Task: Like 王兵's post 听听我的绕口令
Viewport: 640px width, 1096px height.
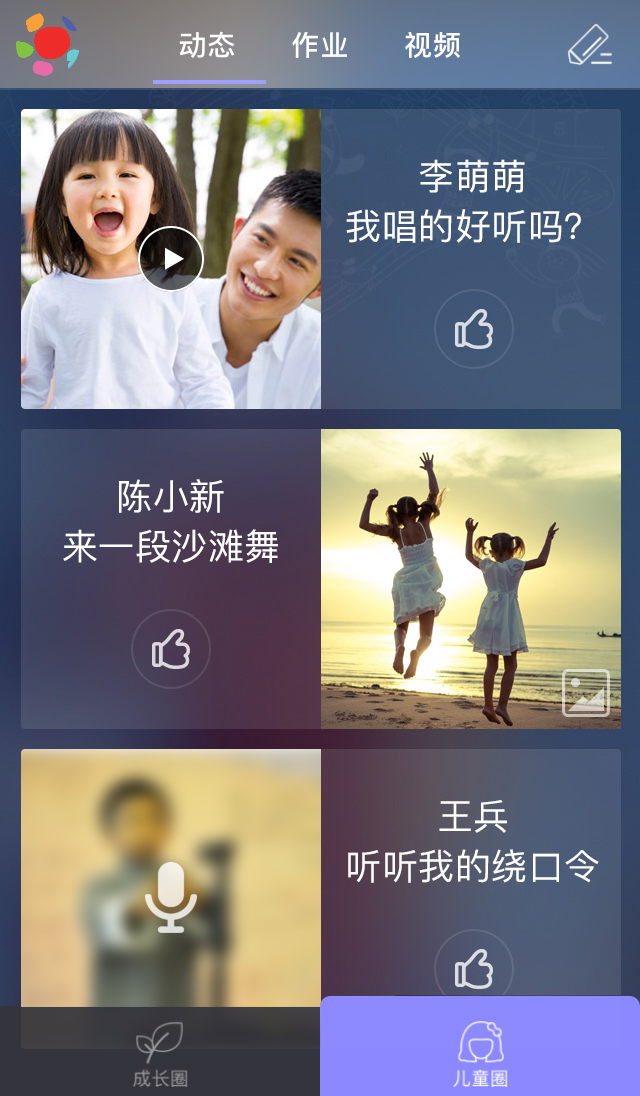Action: (473, 967)
